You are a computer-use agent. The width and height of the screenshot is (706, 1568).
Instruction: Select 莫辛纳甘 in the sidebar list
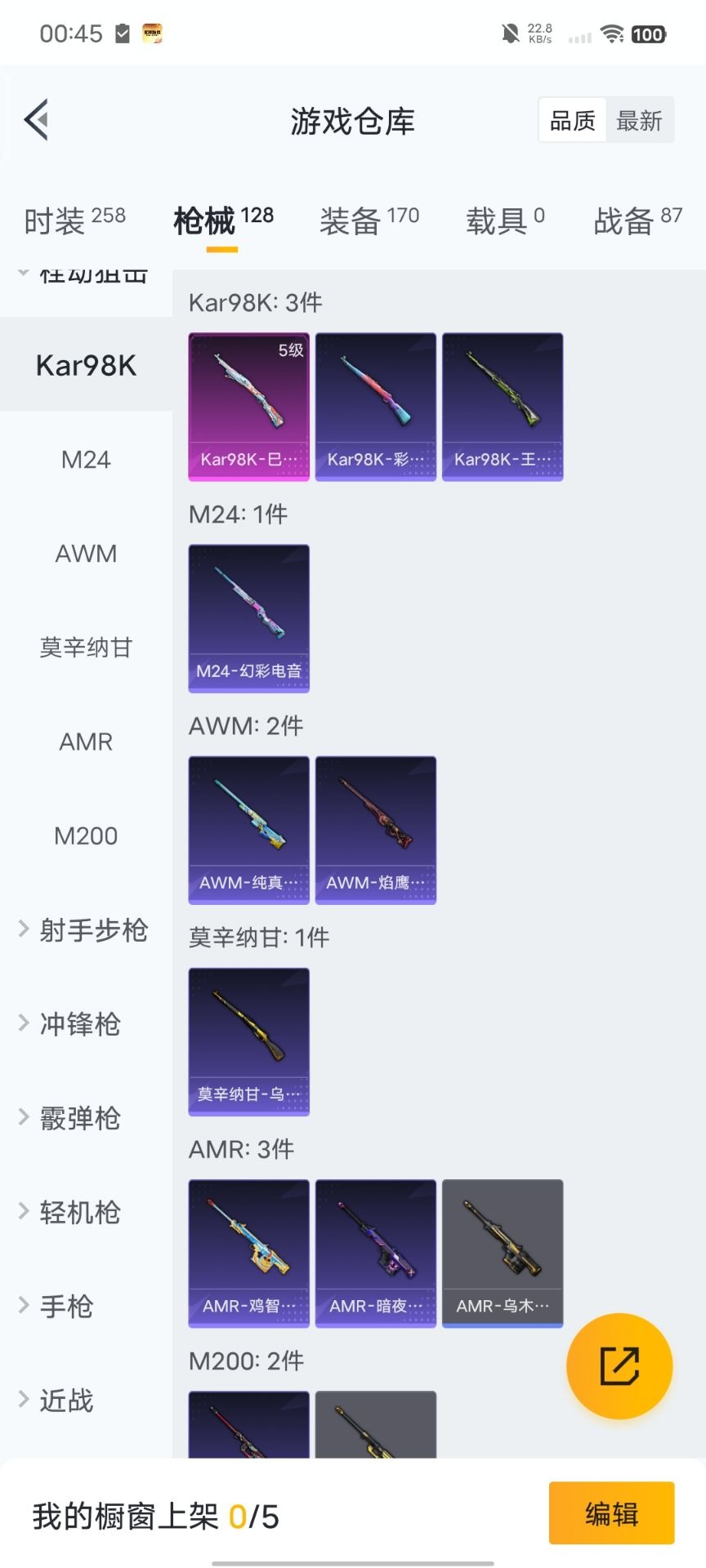point(86,648)
